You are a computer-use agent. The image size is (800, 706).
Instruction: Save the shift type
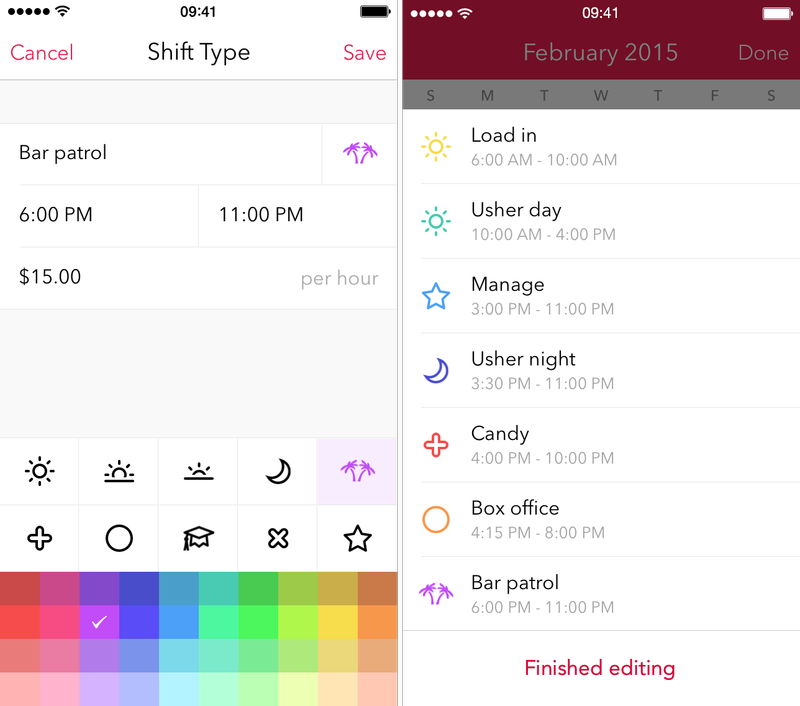[364, 53]
